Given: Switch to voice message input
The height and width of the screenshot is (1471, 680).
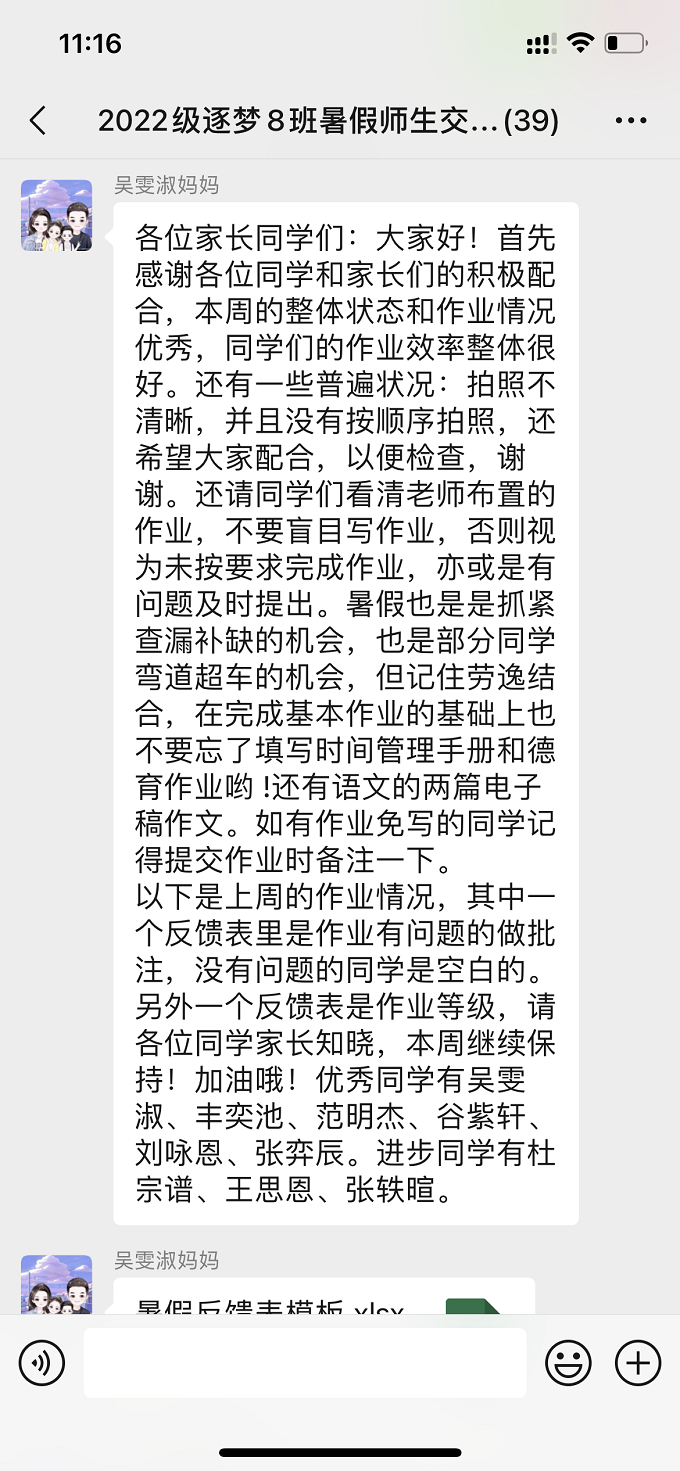Looking at the screenshot, I should 42,1363.
